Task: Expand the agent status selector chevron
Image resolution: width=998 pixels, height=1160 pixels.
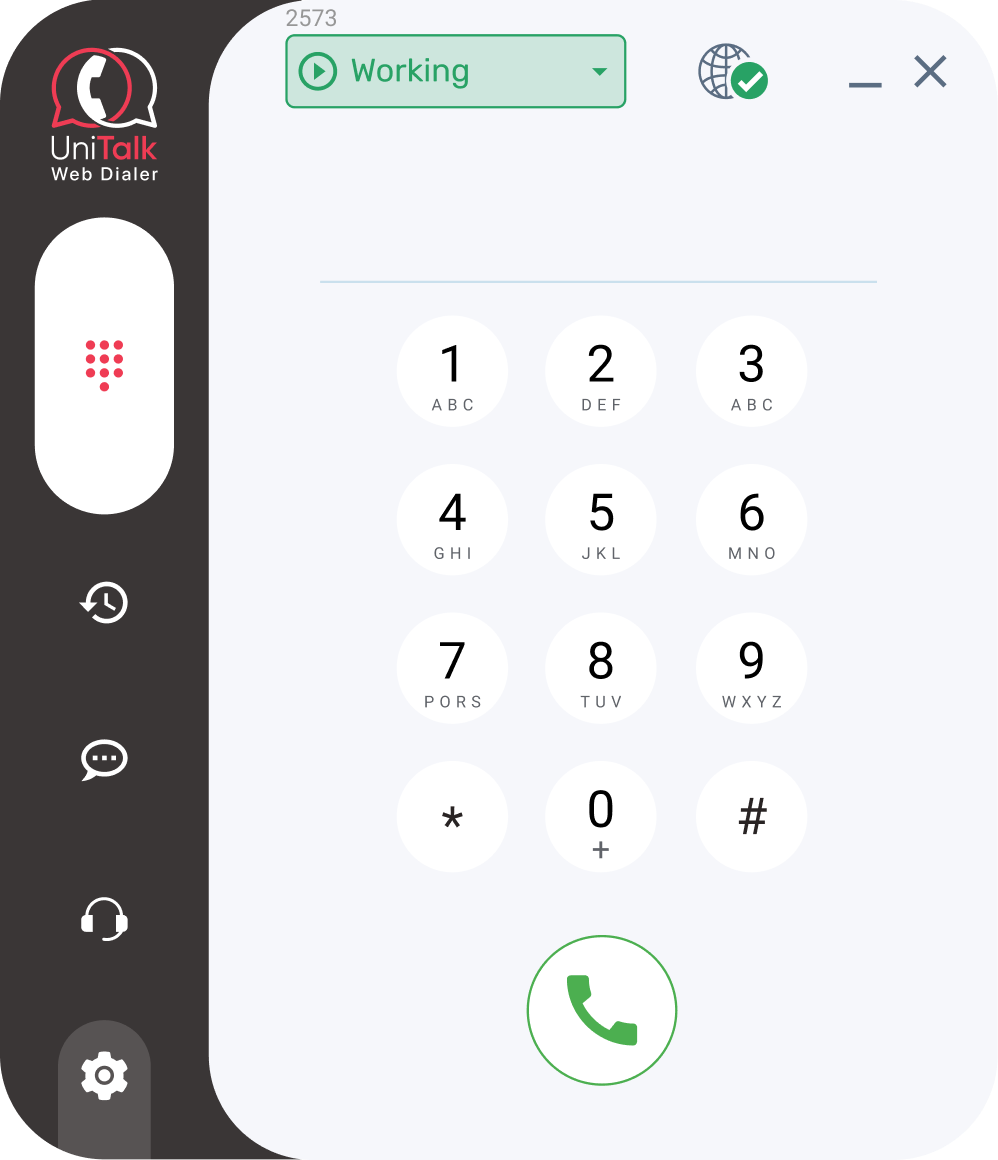Action: click(599, 72)
